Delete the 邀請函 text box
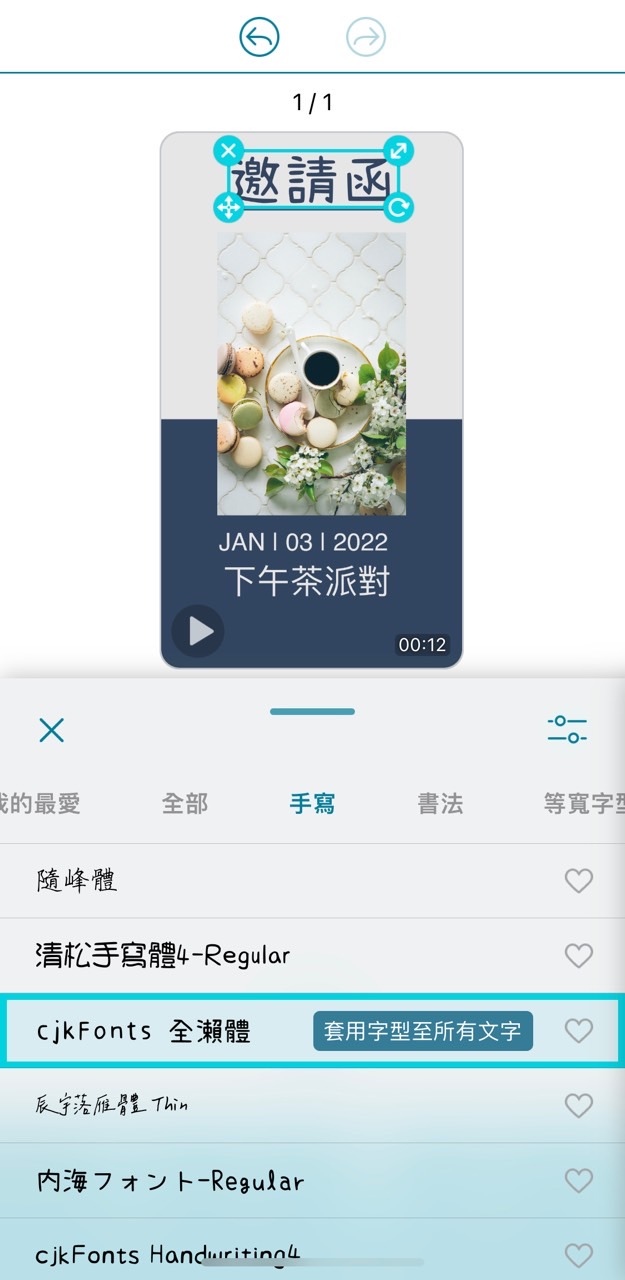Screen dimensions: 625x1280 (229, 151)
